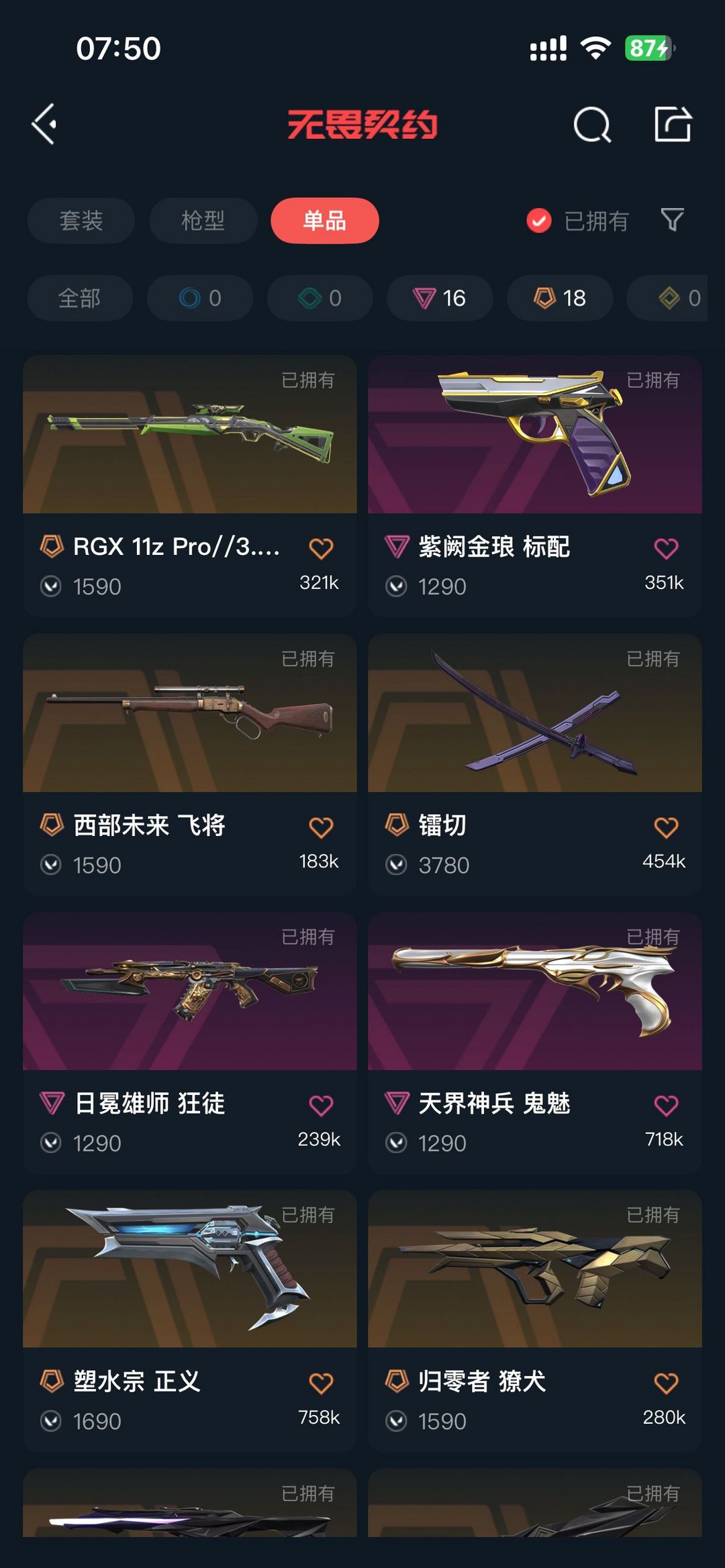This screenshot has width=725, height=1568.
Task: Favorite the 镭切 melee skin
Action: pos(666,827)
